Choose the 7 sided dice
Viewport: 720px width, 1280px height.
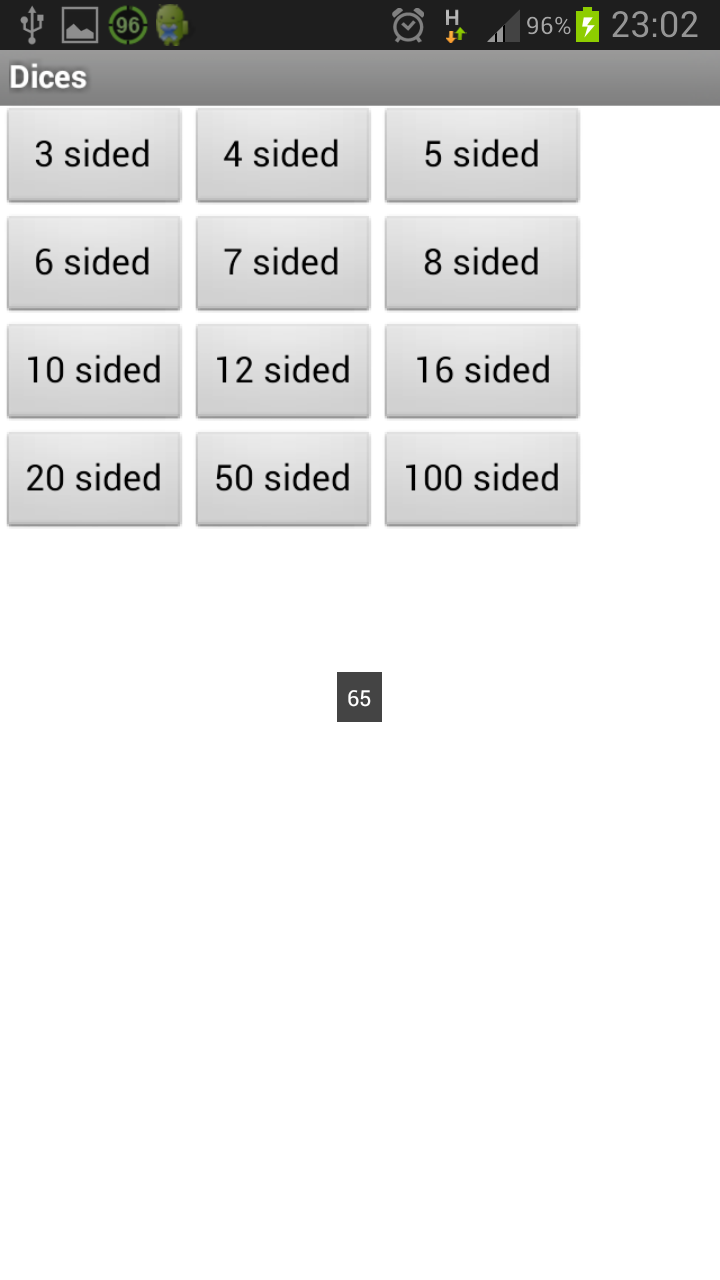(283, 263)
